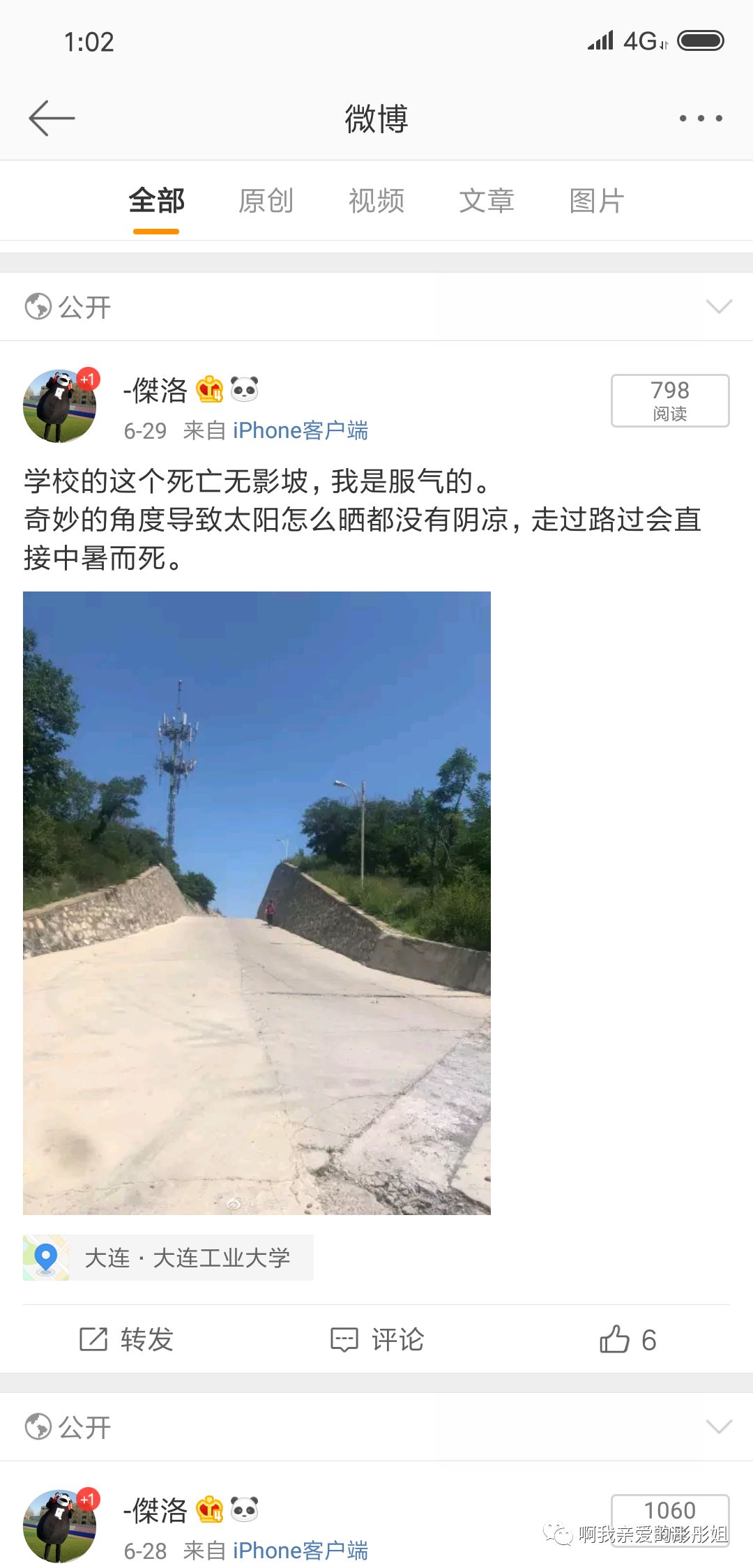Expand the chevron on the 6-29 post
The height and width of the screenshot is (1568, 753).
tap(718, 306)
